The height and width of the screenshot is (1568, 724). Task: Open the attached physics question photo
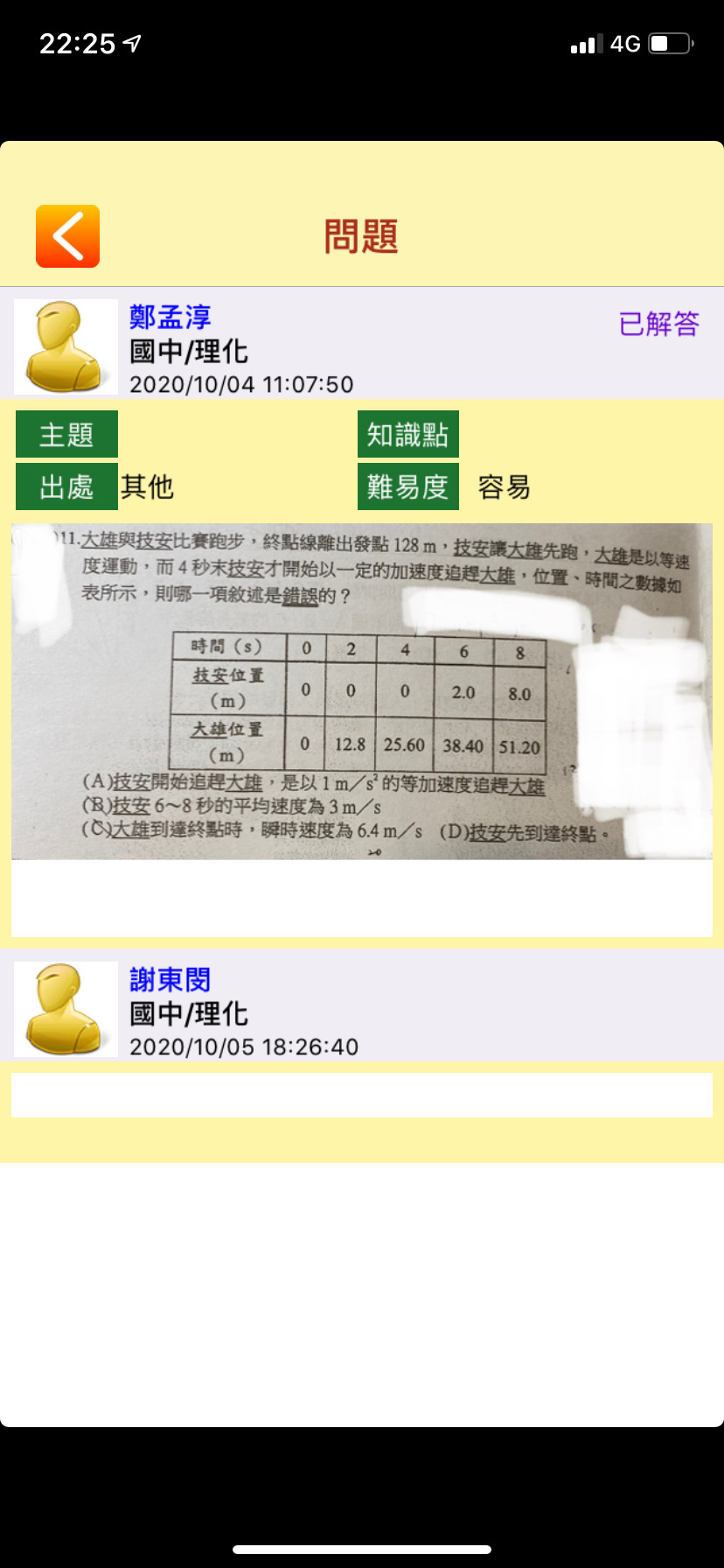(362, 691)
